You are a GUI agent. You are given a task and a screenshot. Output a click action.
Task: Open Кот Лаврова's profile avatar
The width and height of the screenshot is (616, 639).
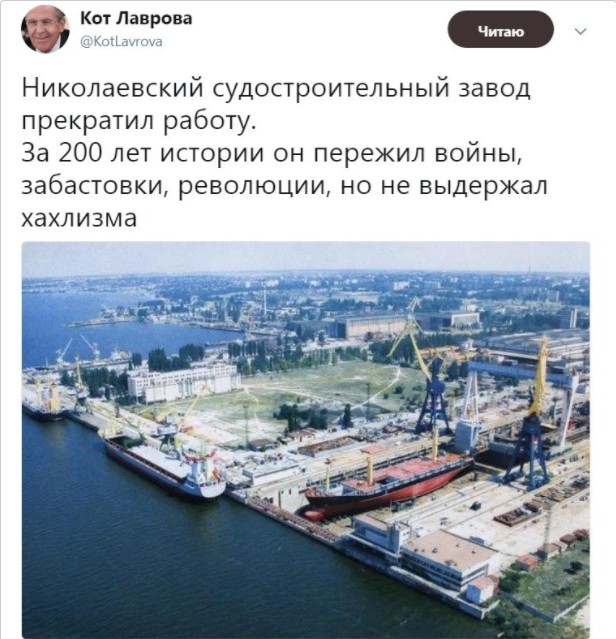[x=45, y=29]
